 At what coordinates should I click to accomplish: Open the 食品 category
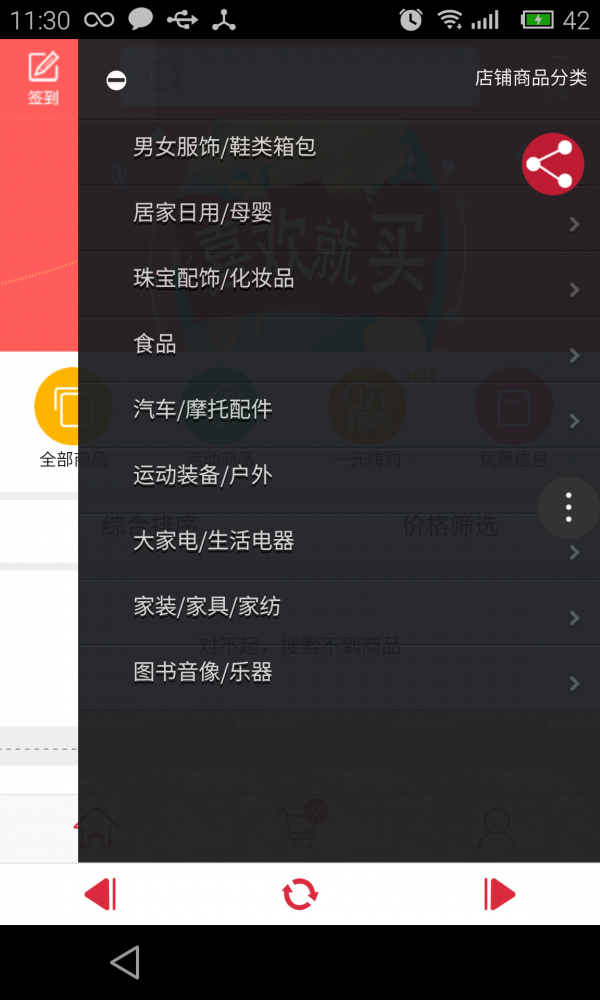[x=155, y=345]
